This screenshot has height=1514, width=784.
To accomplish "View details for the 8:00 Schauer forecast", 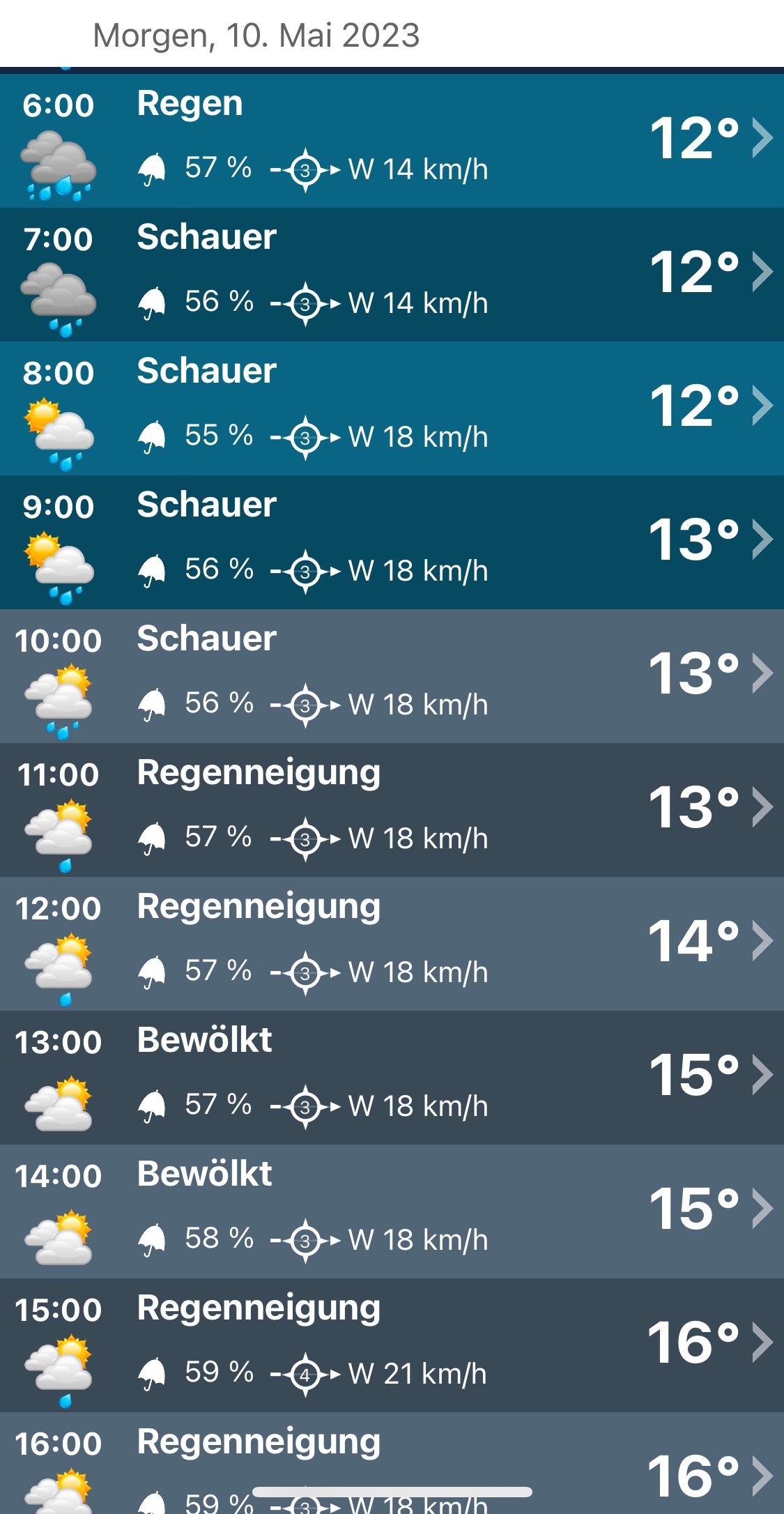I will pos(392,407).
